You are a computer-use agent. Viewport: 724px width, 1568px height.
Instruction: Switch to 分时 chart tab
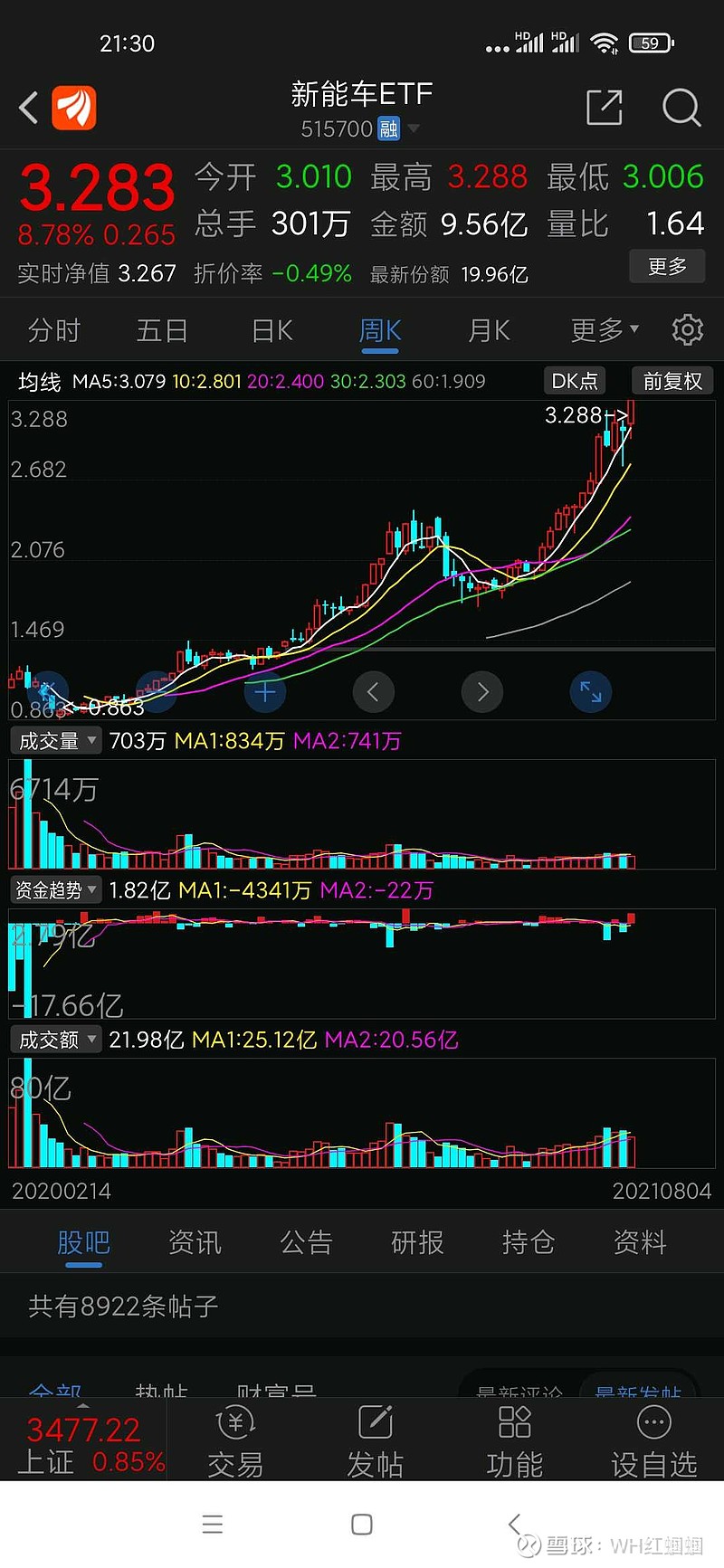click(54, 331)
